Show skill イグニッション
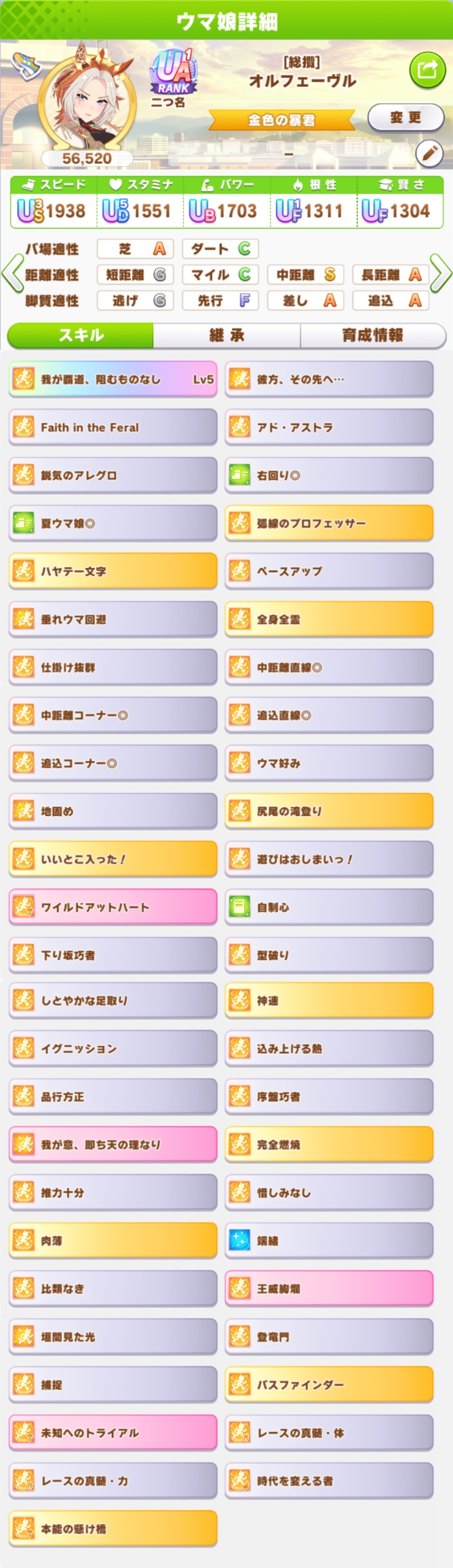This screenshot has height=1568, width=453. point(113,1049)
